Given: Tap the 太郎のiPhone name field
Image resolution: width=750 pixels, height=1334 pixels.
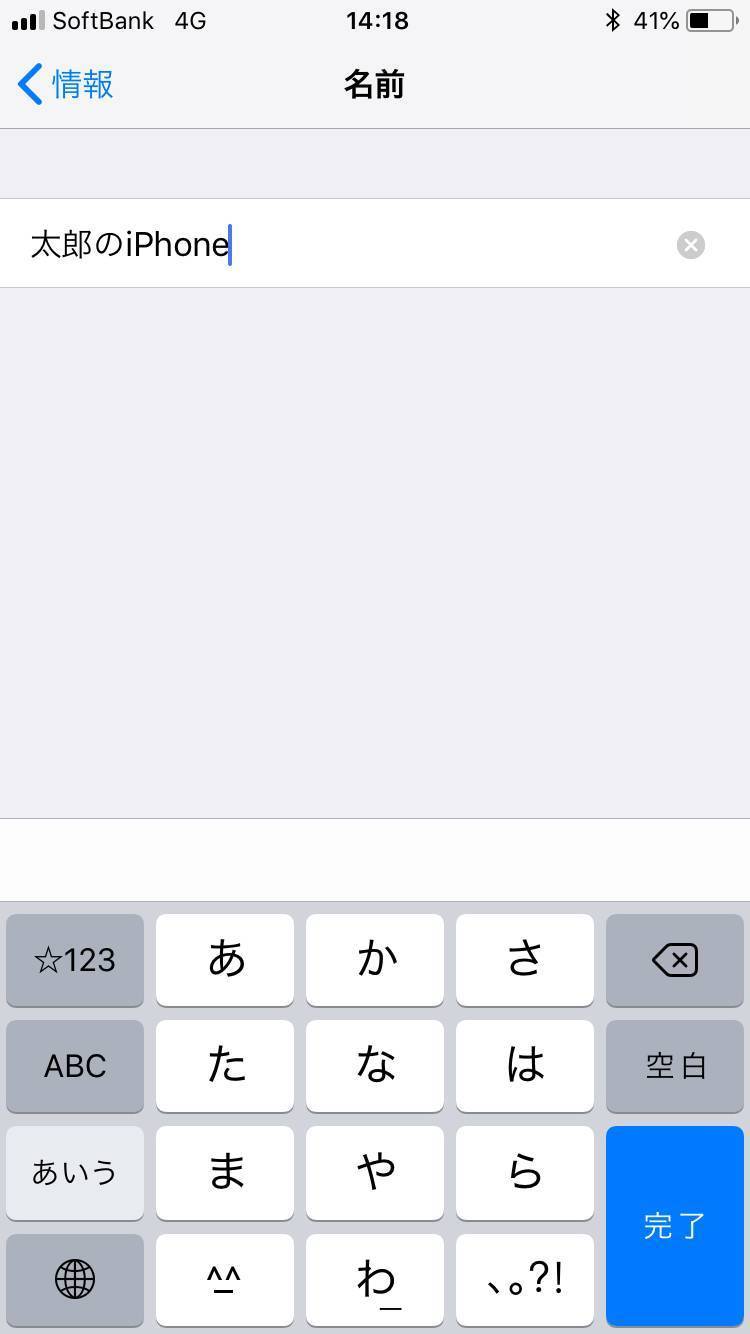Looking at the screenshot, I should point(340,244).
